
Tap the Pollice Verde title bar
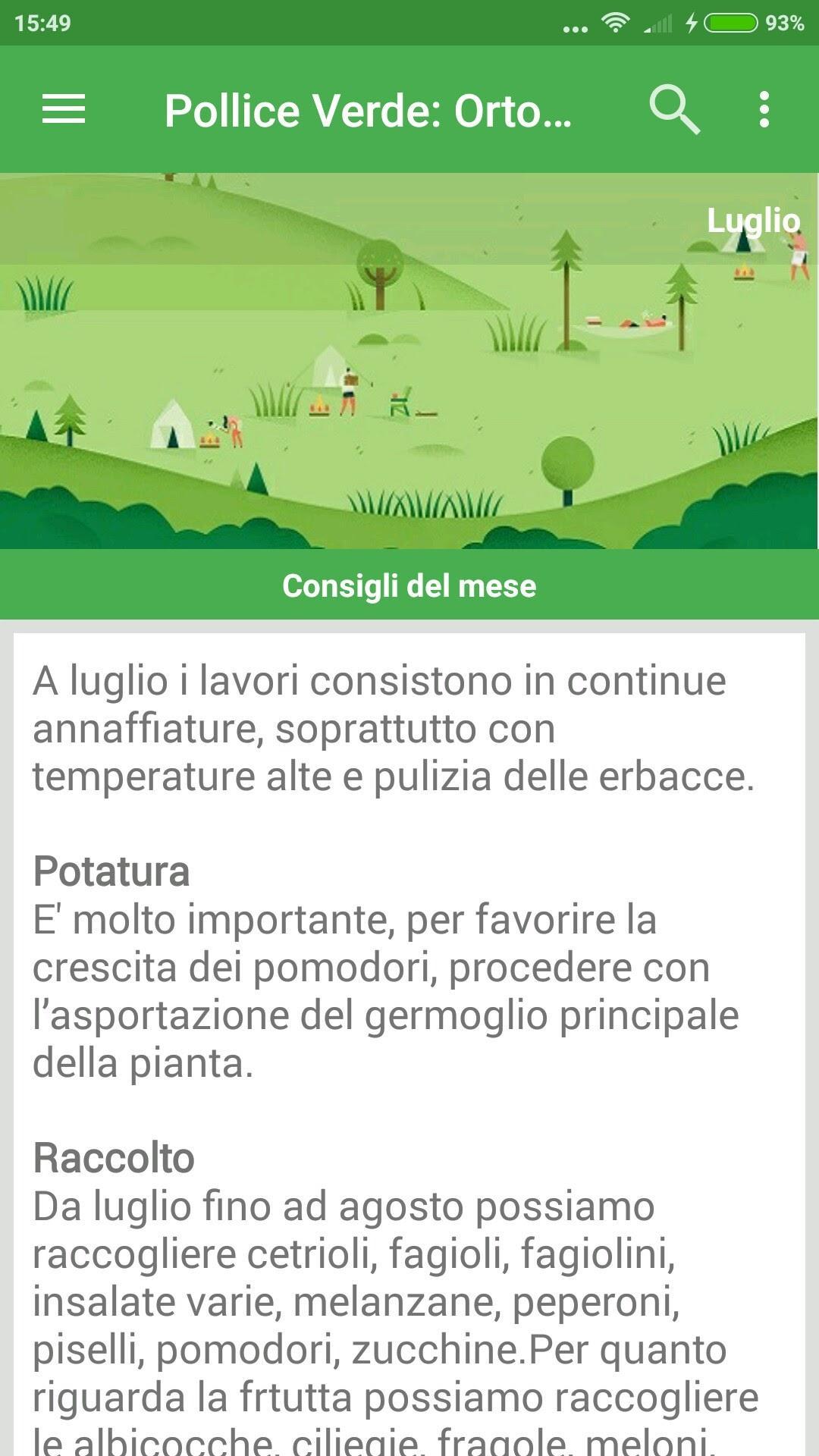368,110
